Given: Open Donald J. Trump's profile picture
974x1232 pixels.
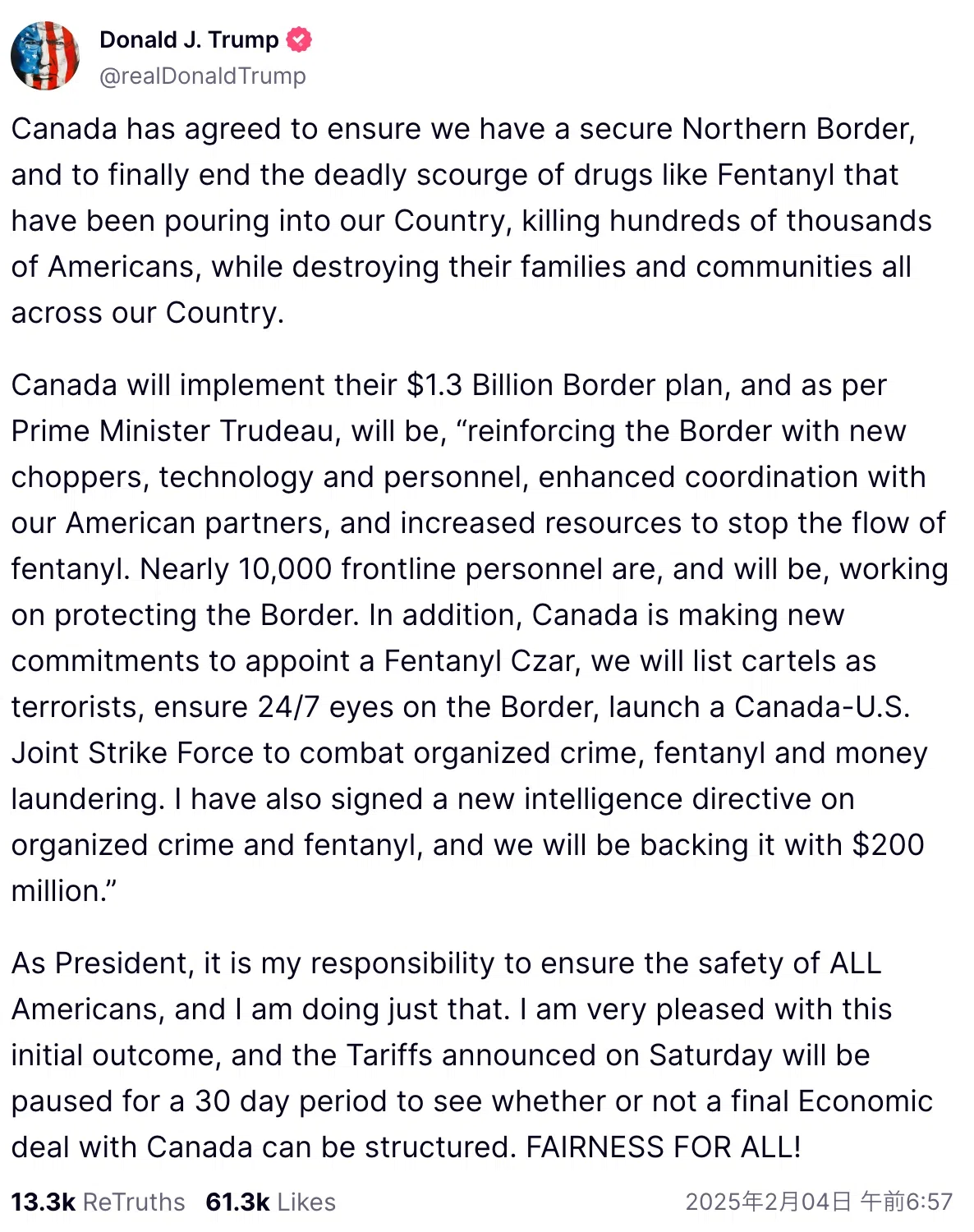Looking at the screenshot, I should tap(45, 56).
